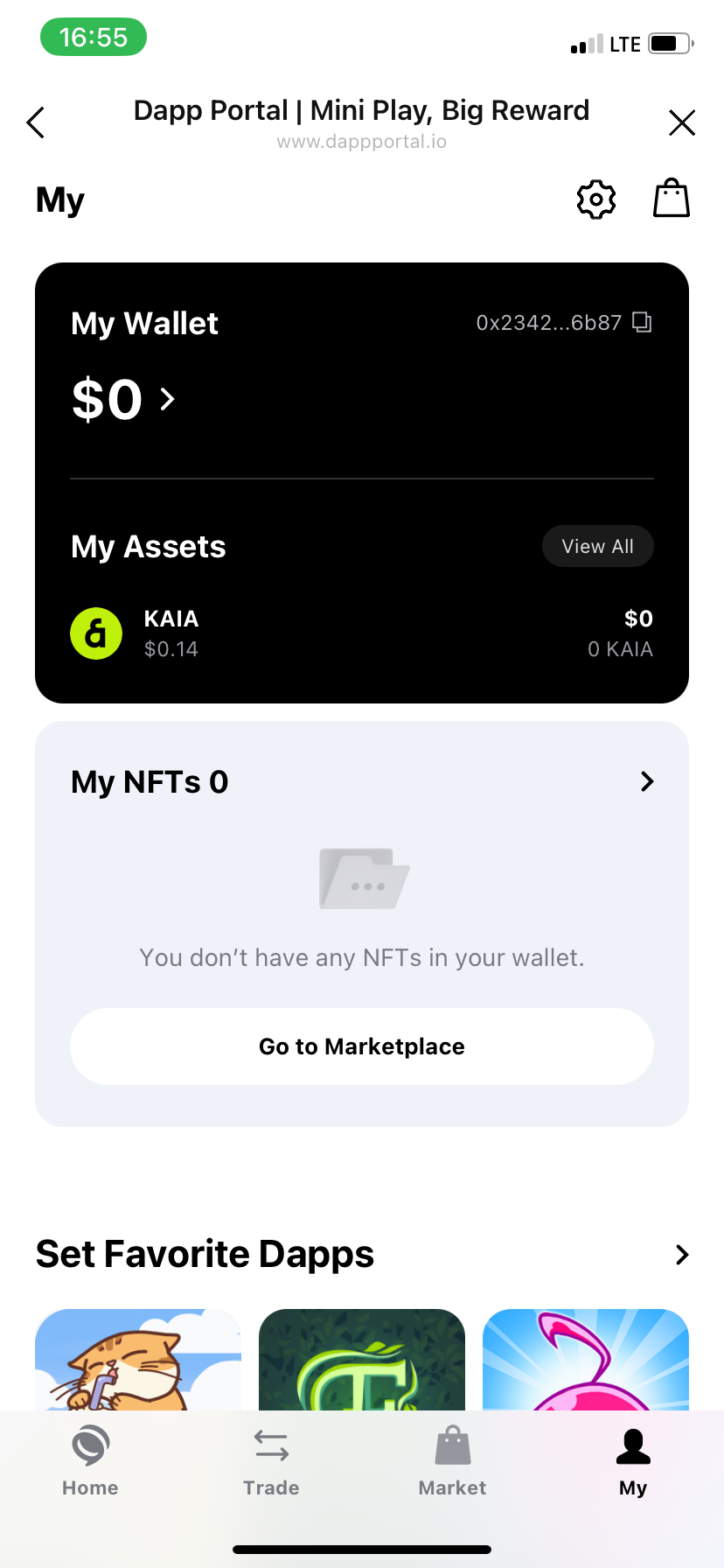Open wallet balance details arrow
This screenshot has width=724, height=1568.
pyautogui.click(x=168, y=399)
